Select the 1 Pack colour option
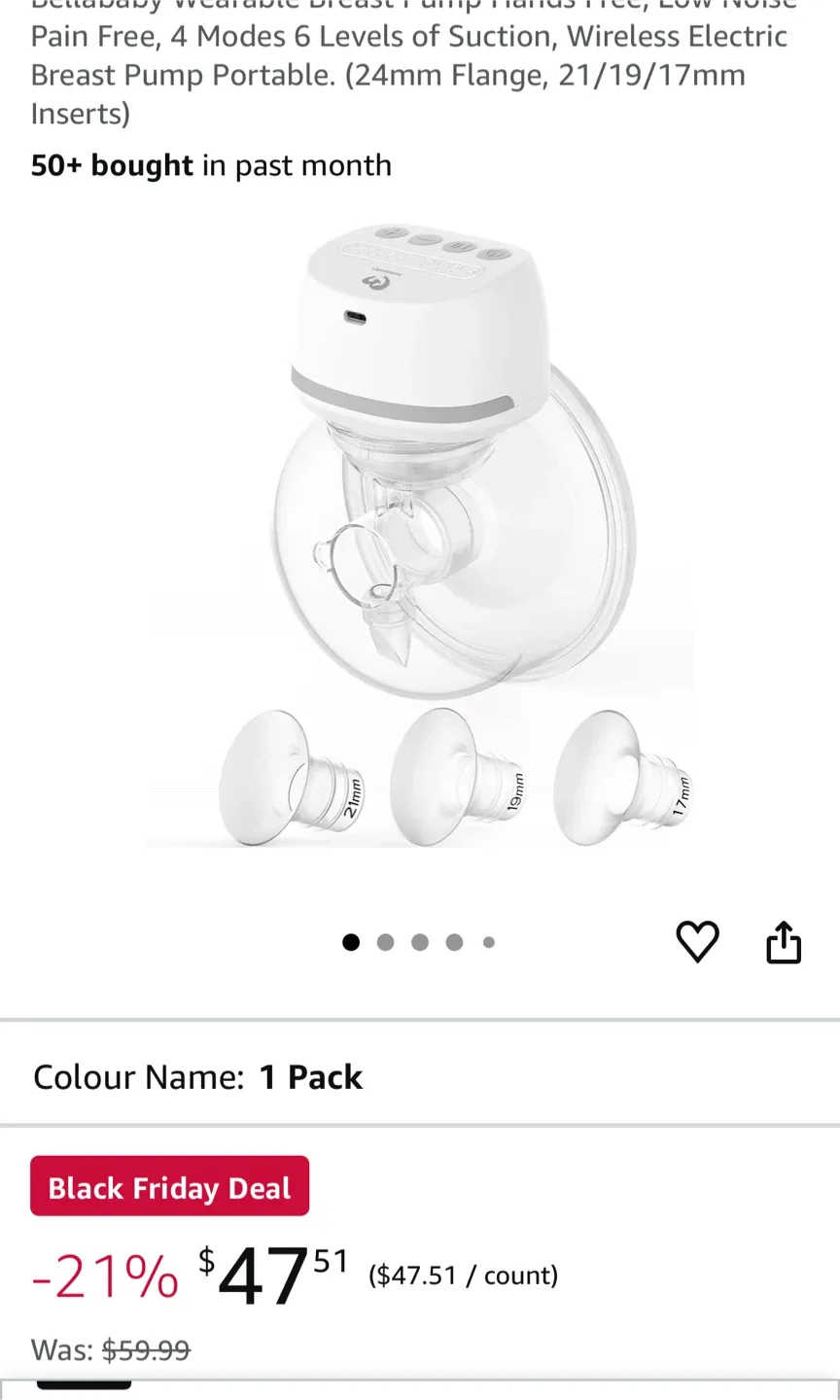The height and width of the screenshot is (1400, 840). tap(311, 1077)
